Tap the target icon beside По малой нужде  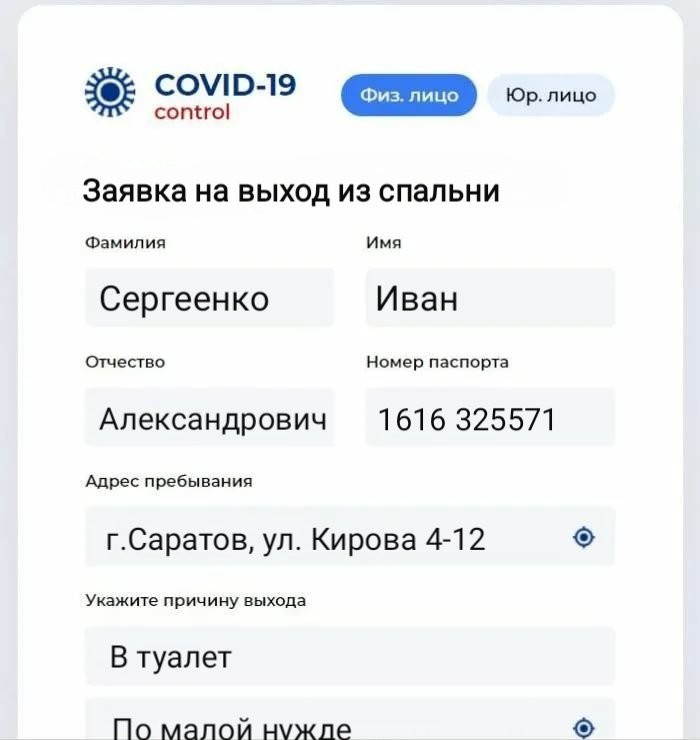click(x=584, y=728)
